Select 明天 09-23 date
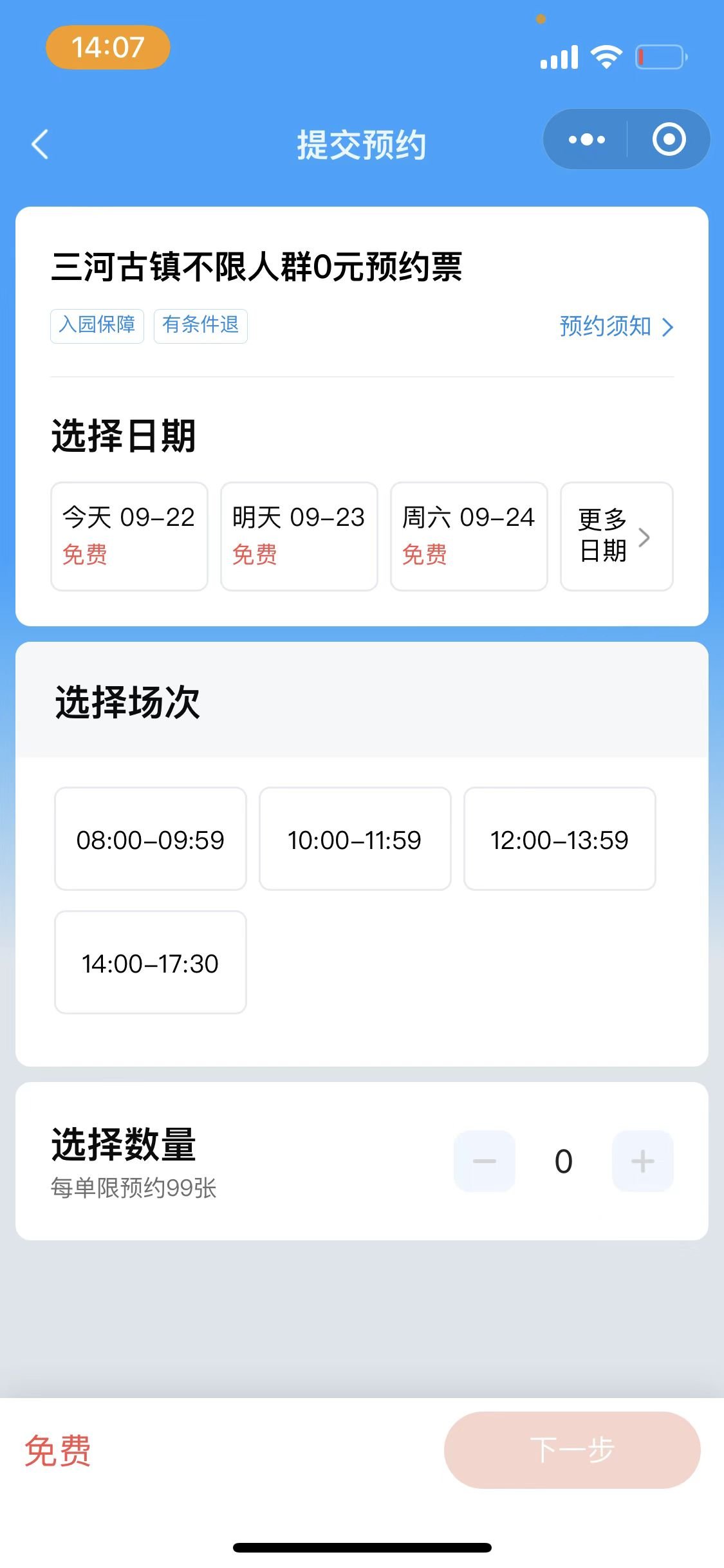This screenshot has height=1568, width=724. 299,536
